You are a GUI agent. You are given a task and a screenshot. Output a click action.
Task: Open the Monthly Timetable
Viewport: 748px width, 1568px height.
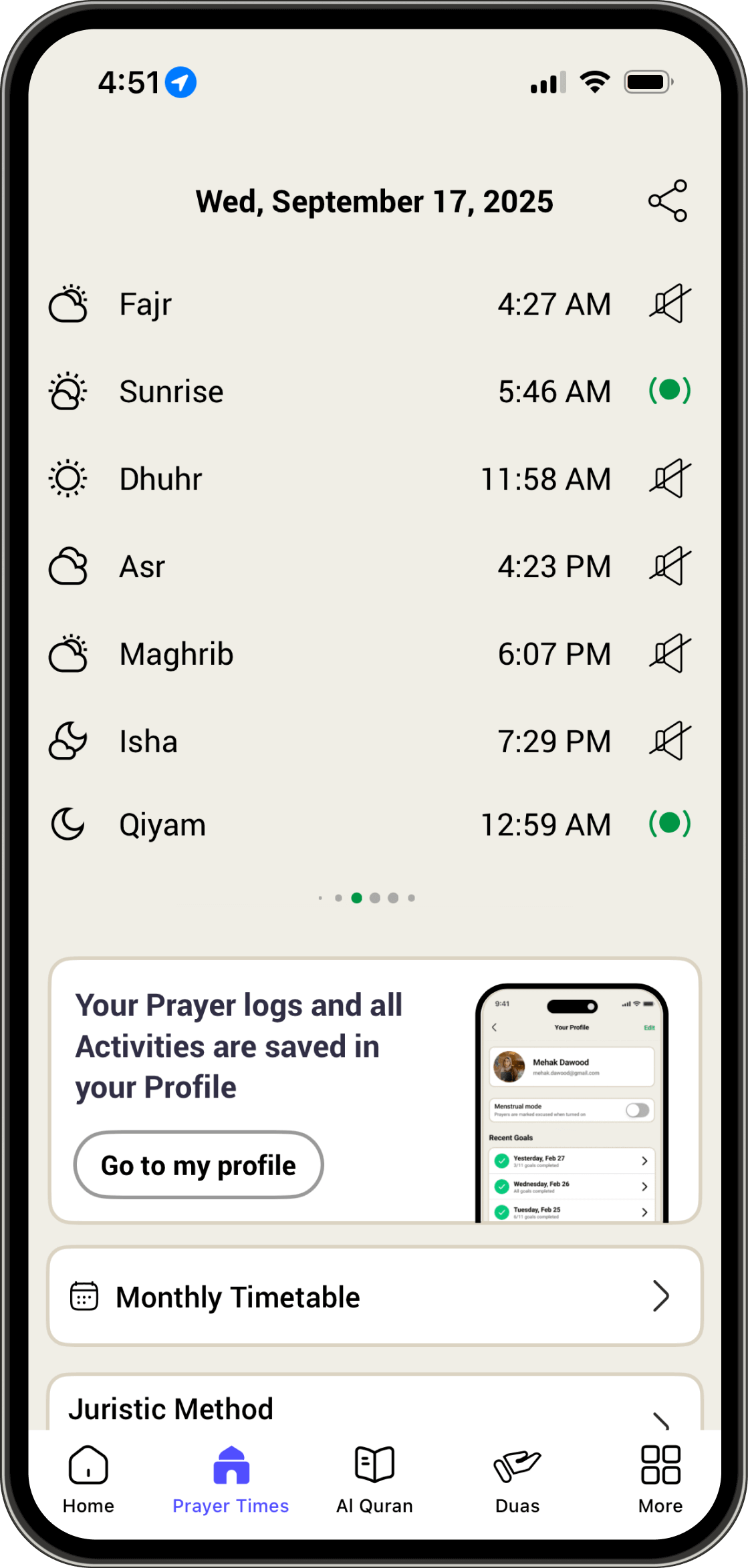click(x=374, y=1296)
